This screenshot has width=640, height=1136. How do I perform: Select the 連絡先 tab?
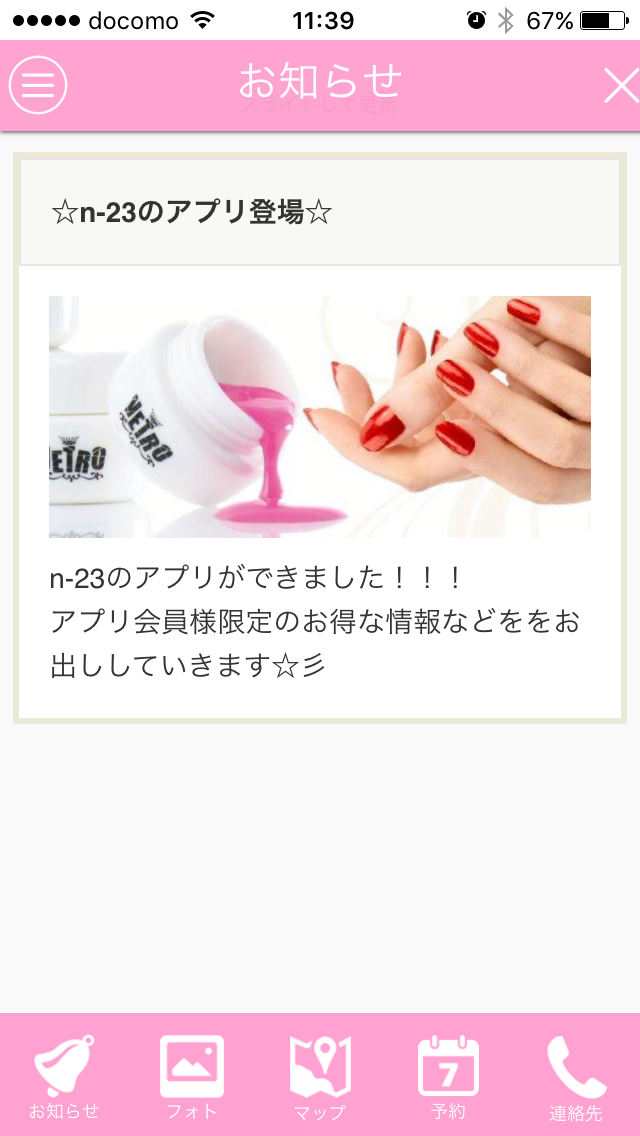coord(576,1075)
